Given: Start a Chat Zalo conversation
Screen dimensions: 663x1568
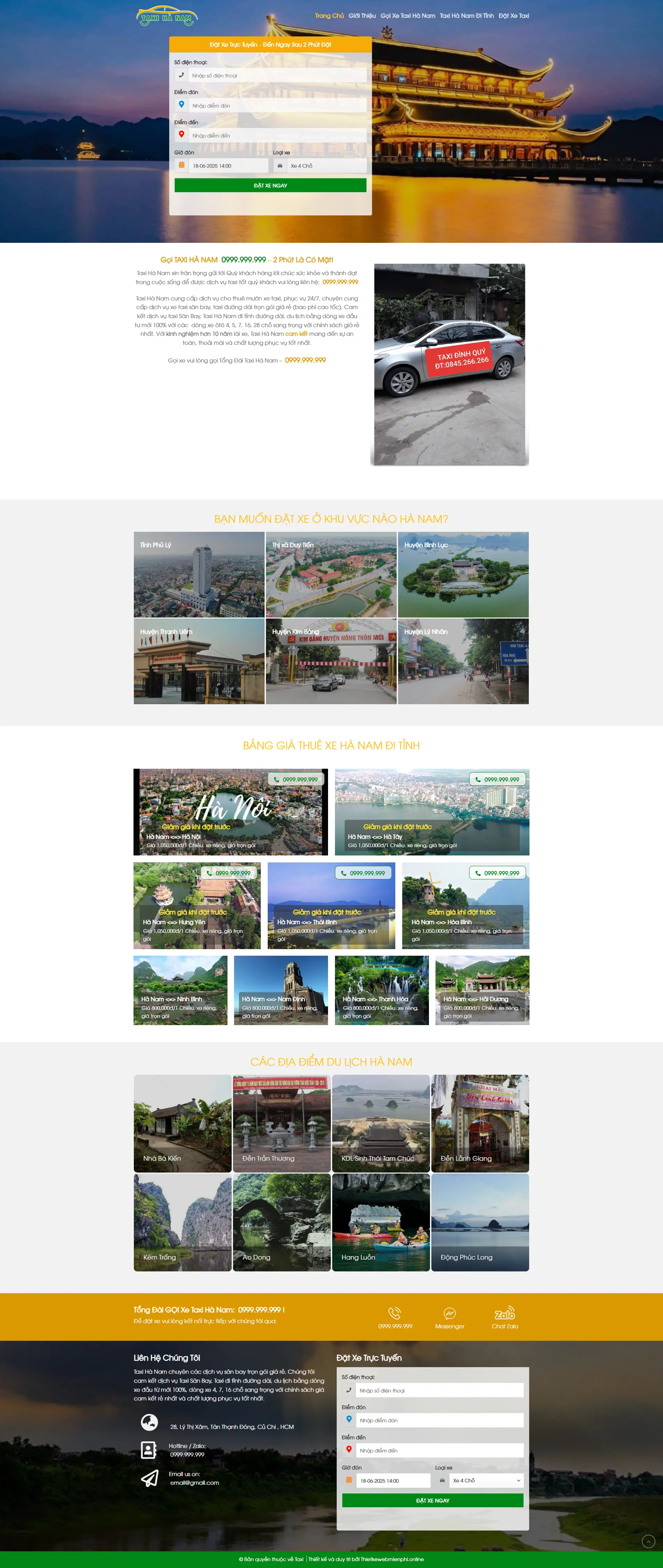Looking at the screenshot, I should point(504,1318).
